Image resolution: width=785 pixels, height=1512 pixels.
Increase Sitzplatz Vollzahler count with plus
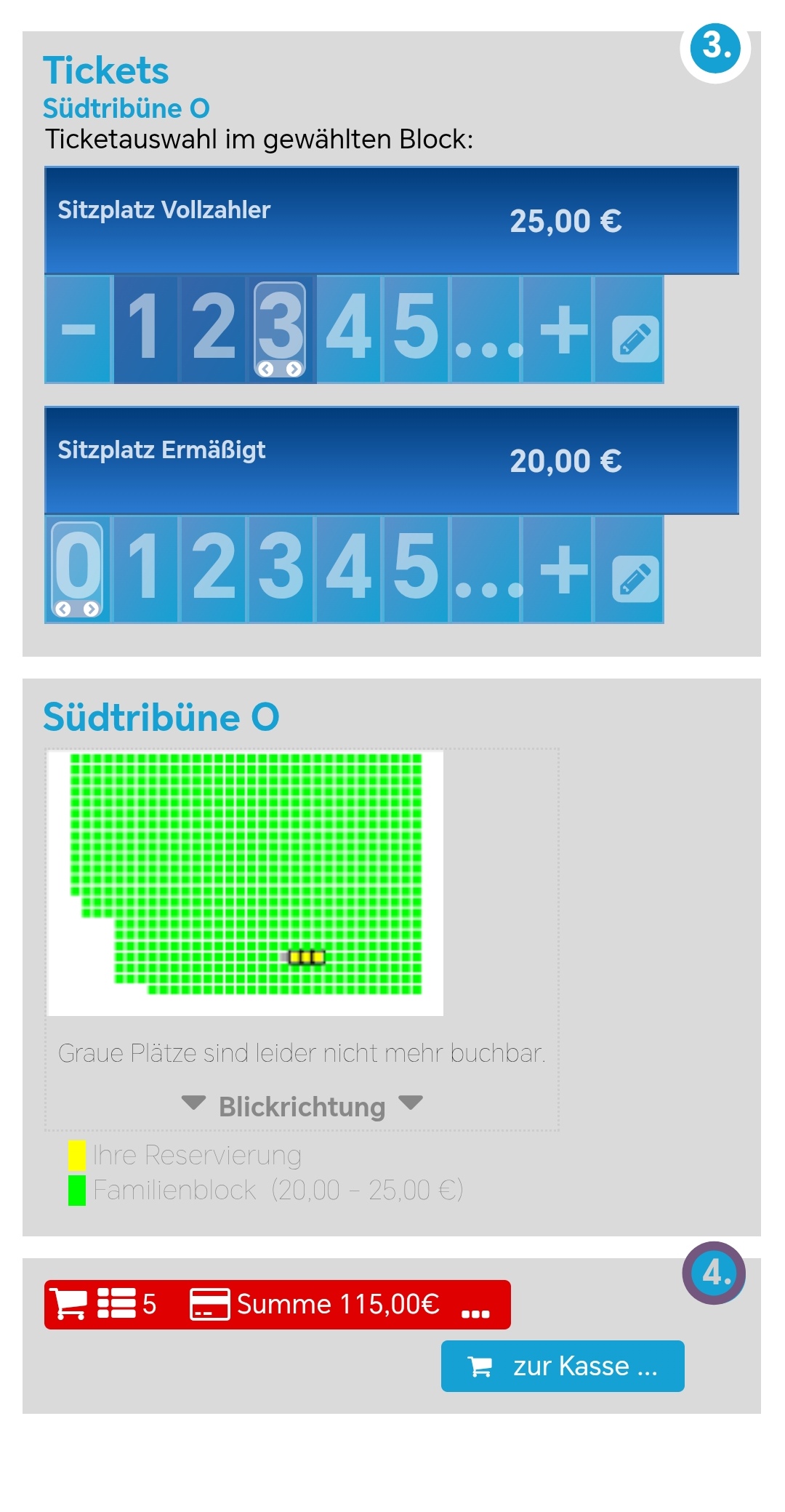tap(557, 329)
